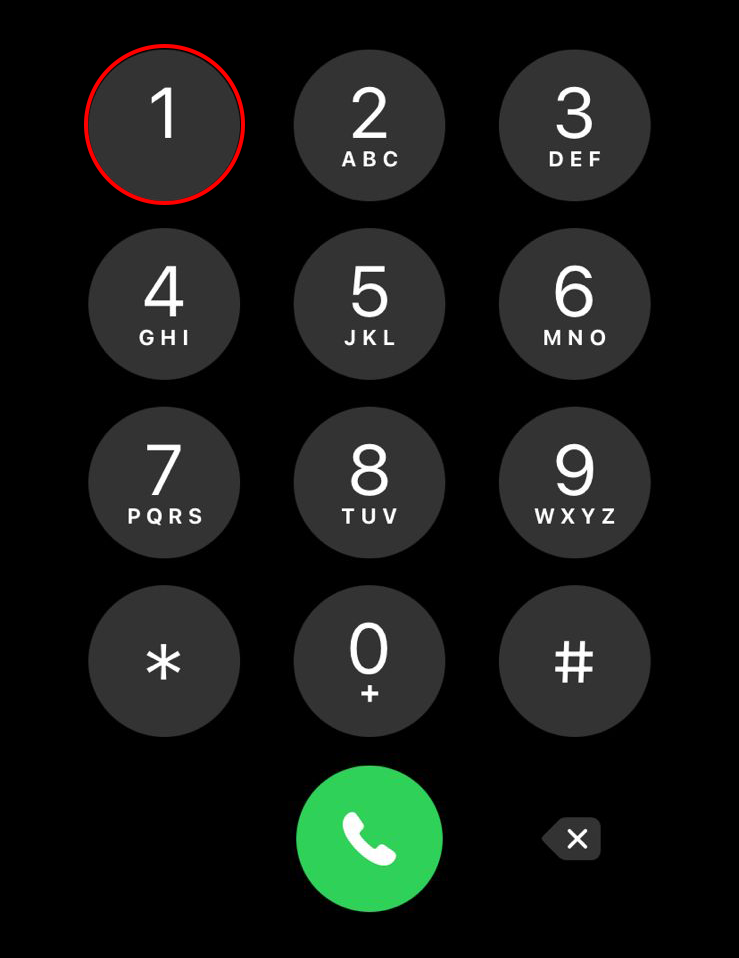Tap the 3 DEF key
The width and height of the screenshot is (739, 958).
pos(574,124)
